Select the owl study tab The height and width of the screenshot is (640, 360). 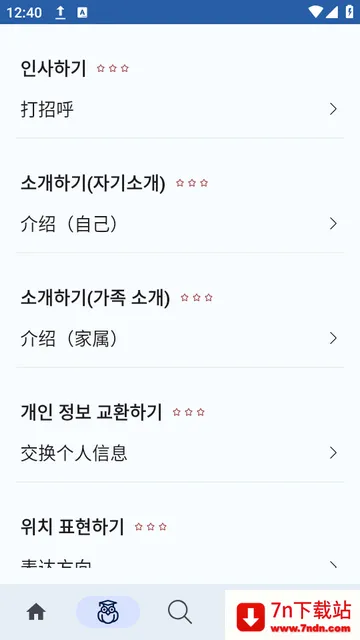tap(108, 612)
